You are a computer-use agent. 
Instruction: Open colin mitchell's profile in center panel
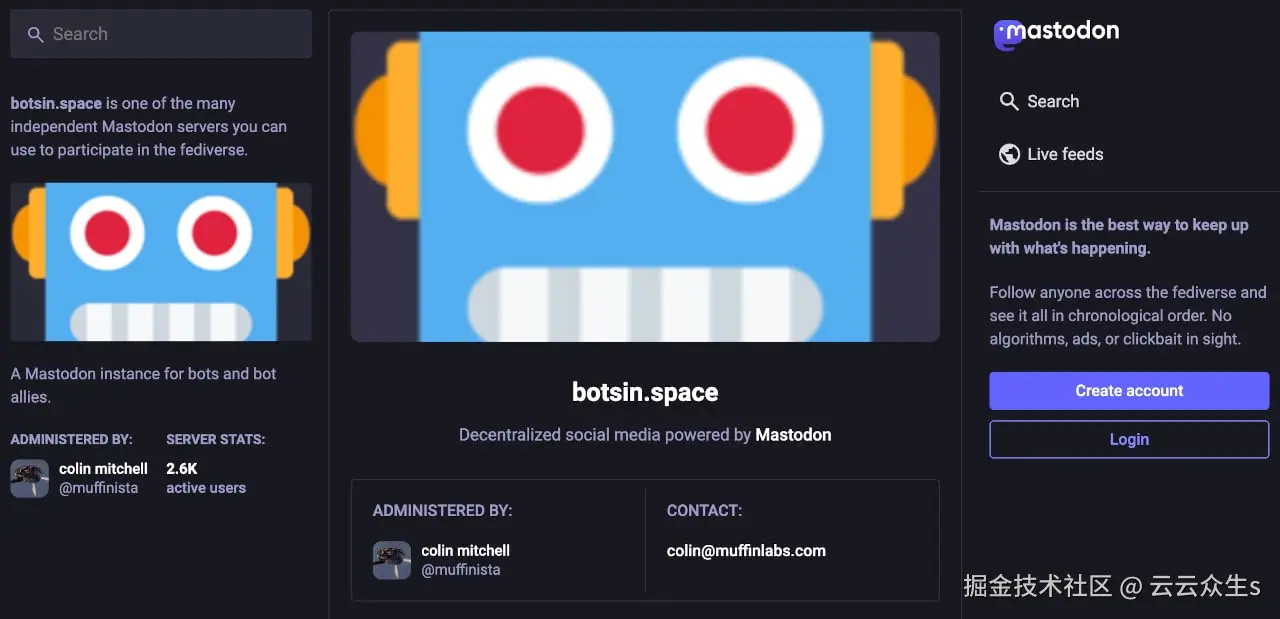click(465, 551)
